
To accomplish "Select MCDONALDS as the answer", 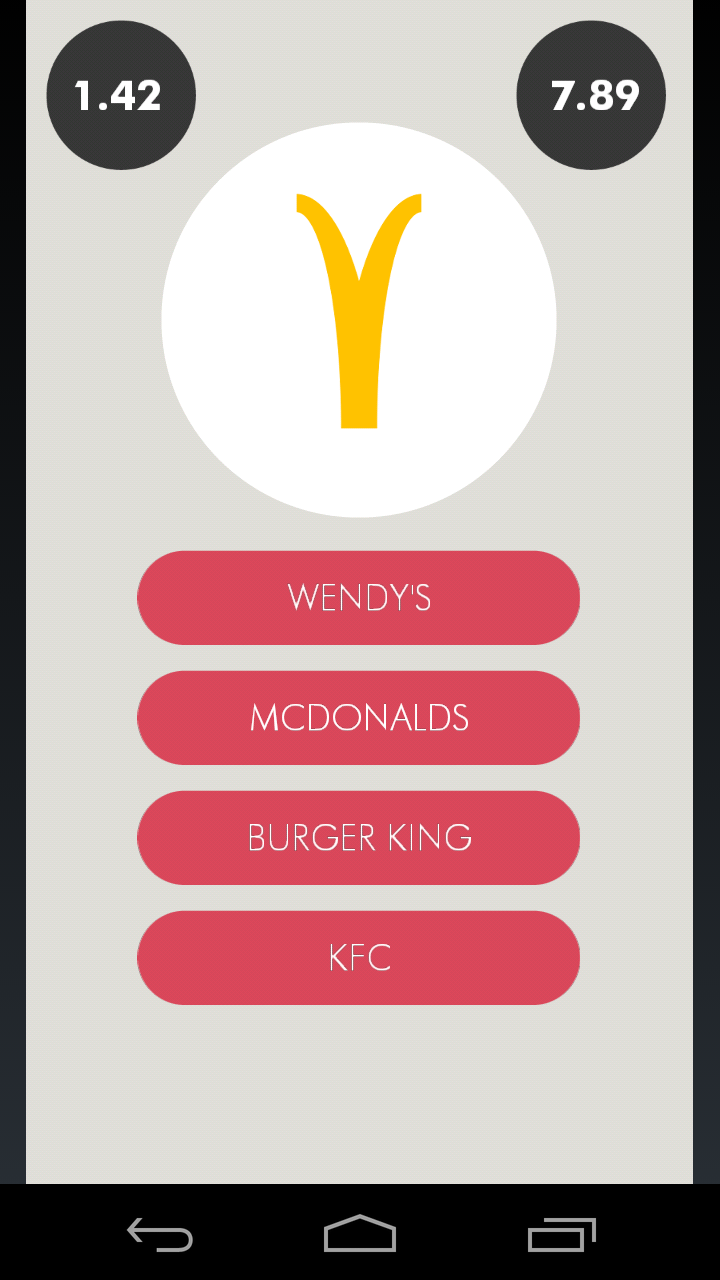I will (x=358, y=718).
